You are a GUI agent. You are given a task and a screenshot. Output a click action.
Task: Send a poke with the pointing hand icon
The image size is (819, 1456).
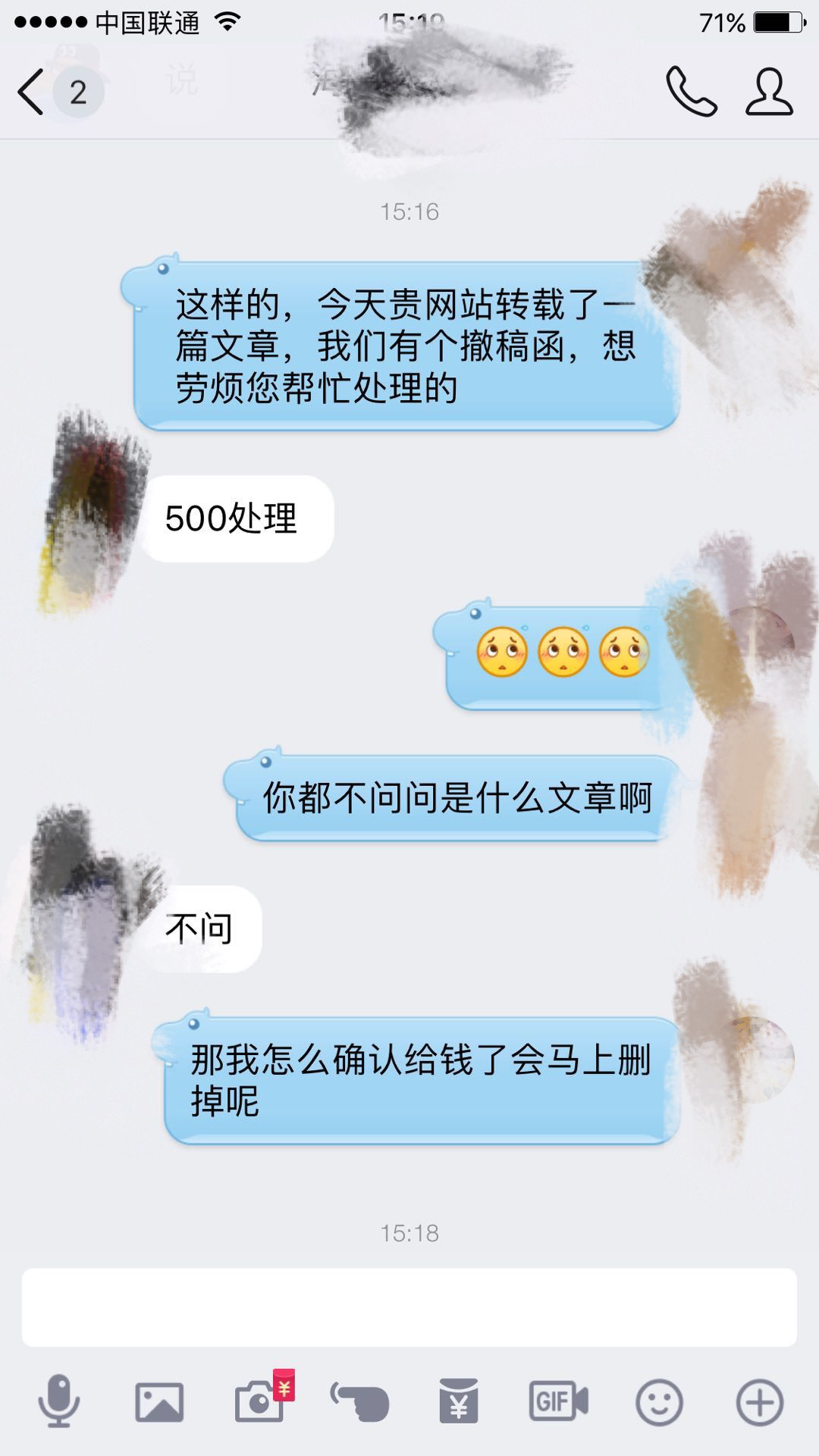click(x=359, y=1401)
